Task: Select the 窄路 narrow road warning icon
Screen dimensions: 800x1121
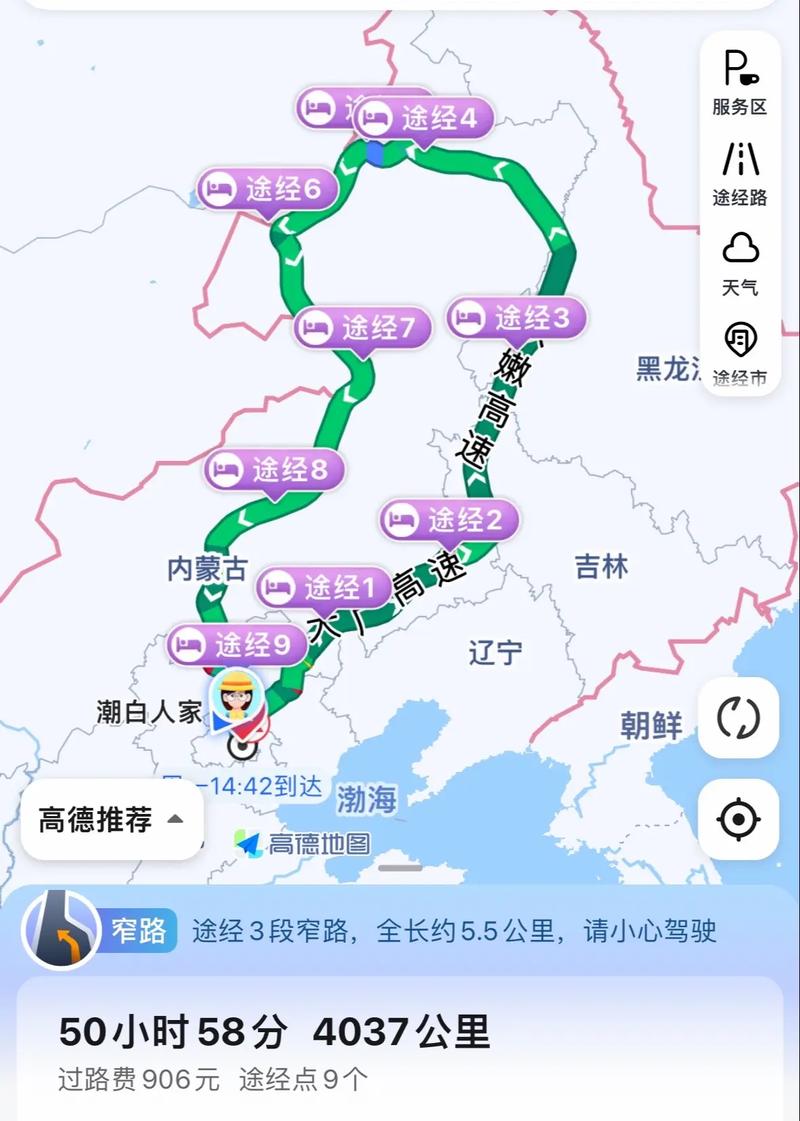Action: (x=60, y=931)
